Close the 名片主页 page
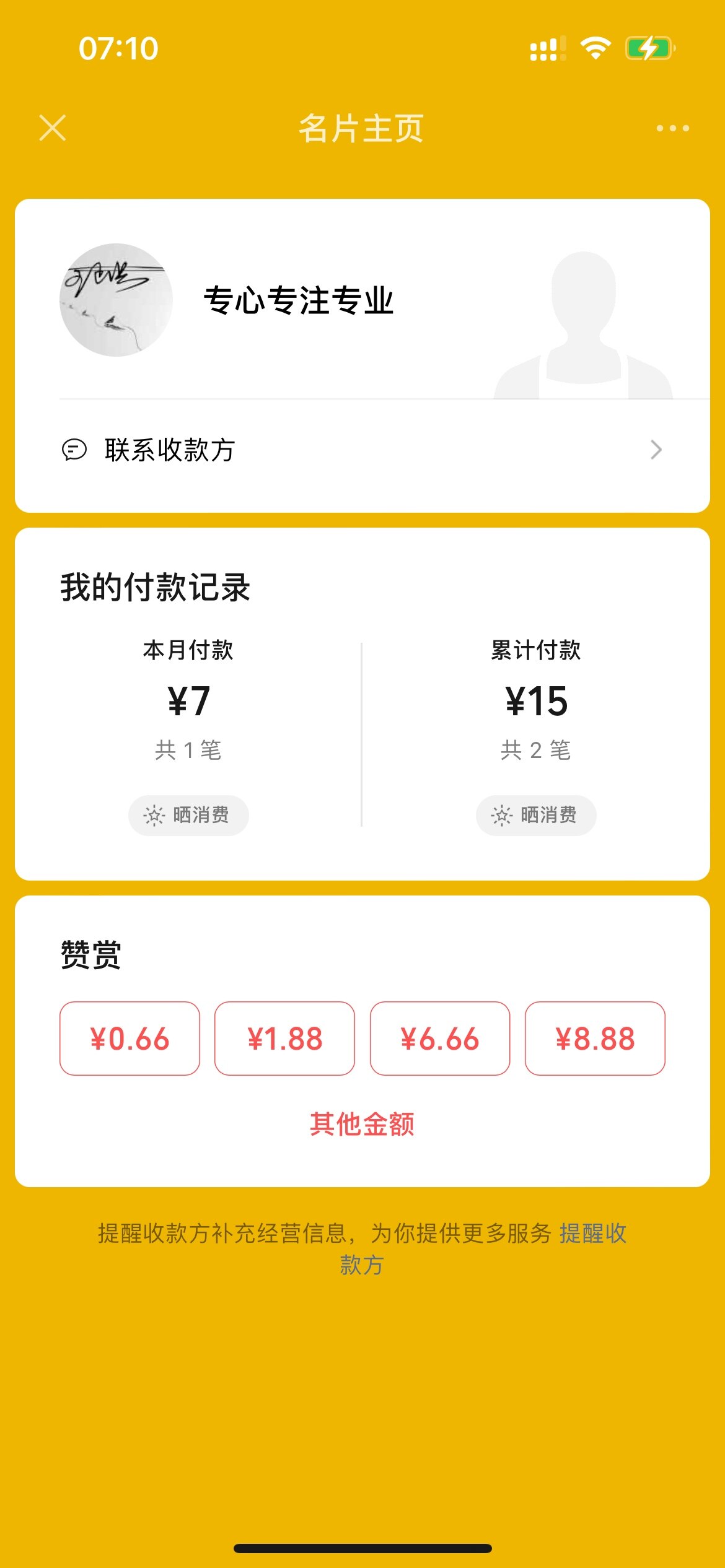Viewport: 725px width, 1568px height. 53,128
